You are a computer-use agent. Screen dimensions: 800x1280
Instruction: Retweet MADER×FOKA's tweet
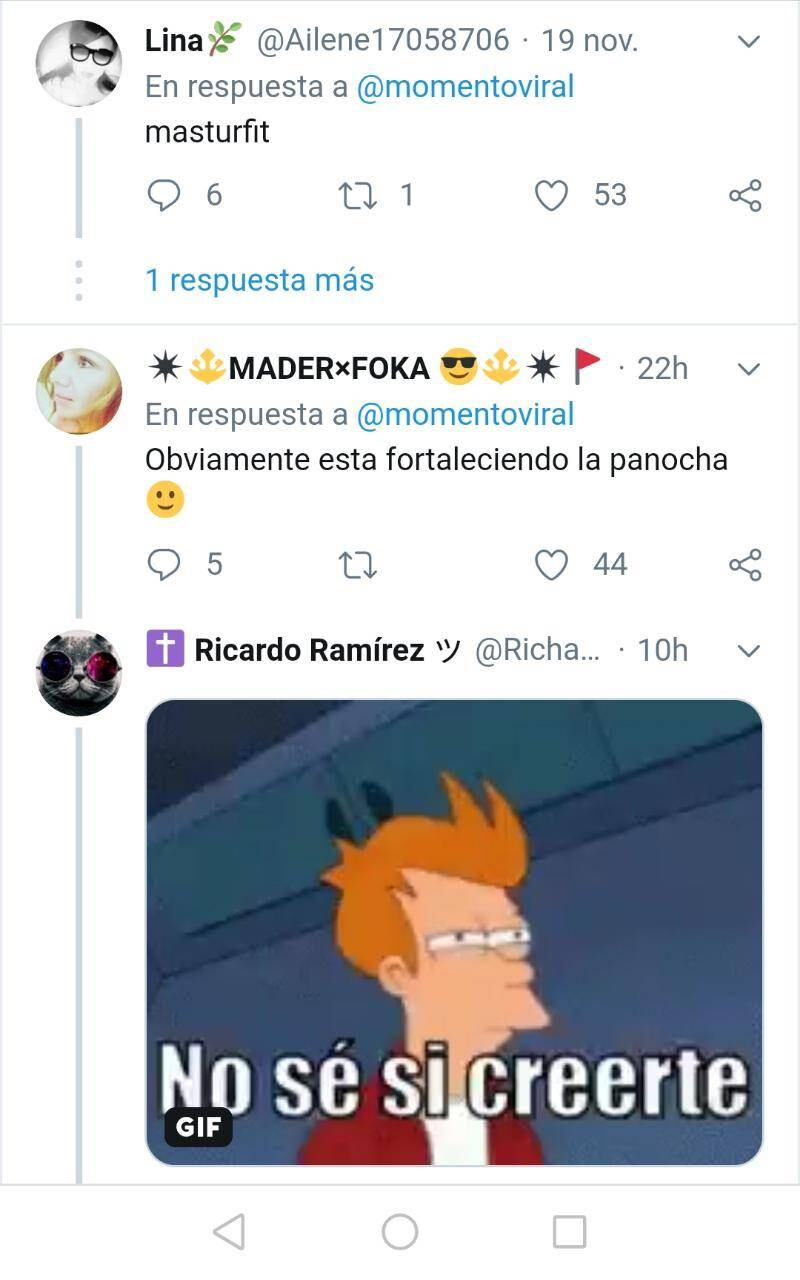(357, 566)
